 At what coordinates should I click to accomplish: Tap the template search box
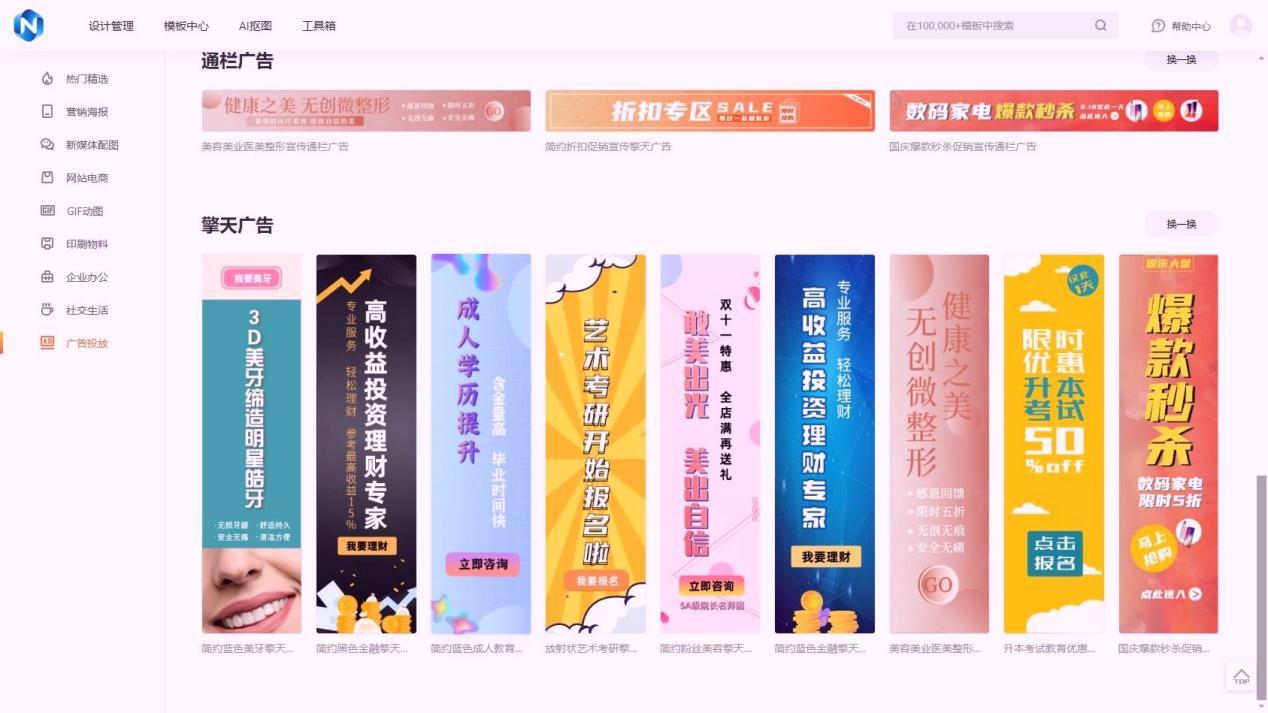click(x=995, y=26)
